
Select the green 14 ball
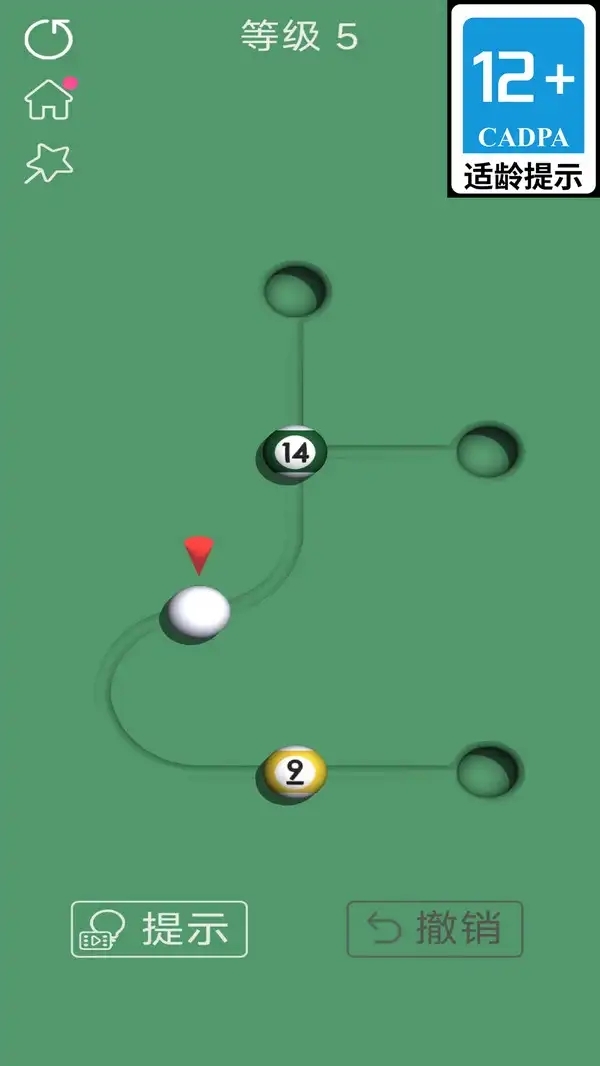(293, 453)
